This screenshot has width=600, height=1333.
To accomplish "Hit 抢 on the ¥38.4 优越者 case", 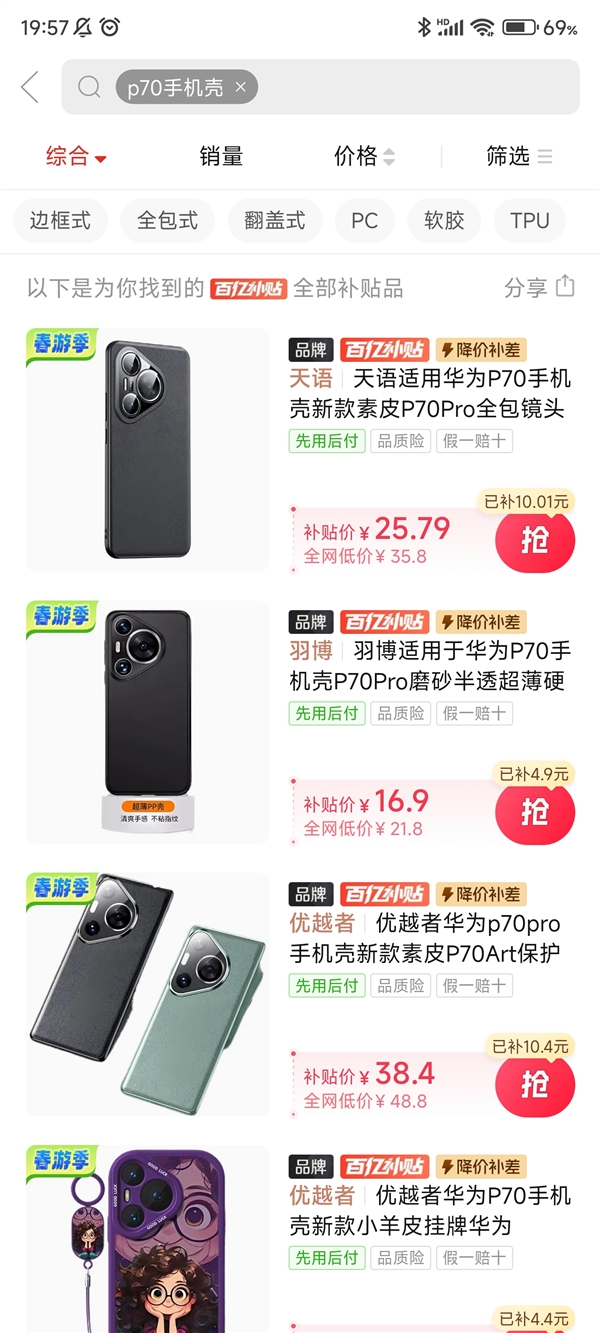I will click(x=535, y=1084).
